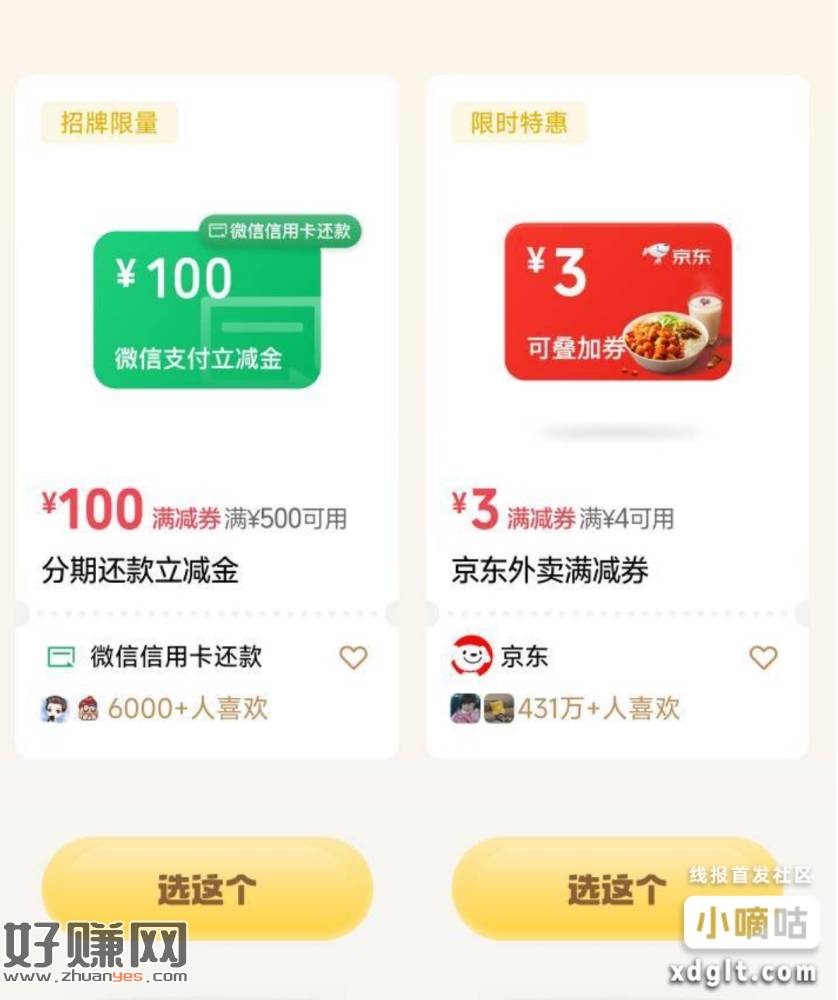
Task: Toggle the heart favorite on the left coupon
Action: (352, 657)
